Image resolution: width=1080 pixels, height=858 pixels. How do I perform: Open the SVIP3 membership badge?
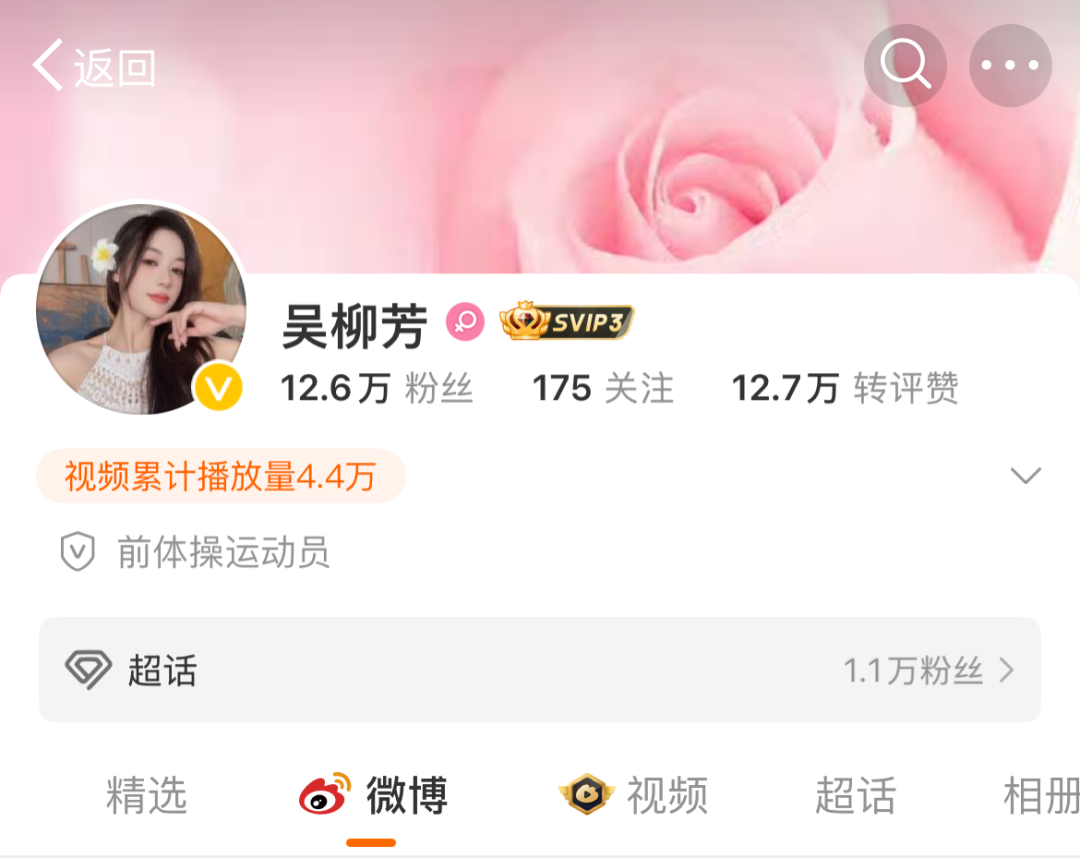coord(567,322)
